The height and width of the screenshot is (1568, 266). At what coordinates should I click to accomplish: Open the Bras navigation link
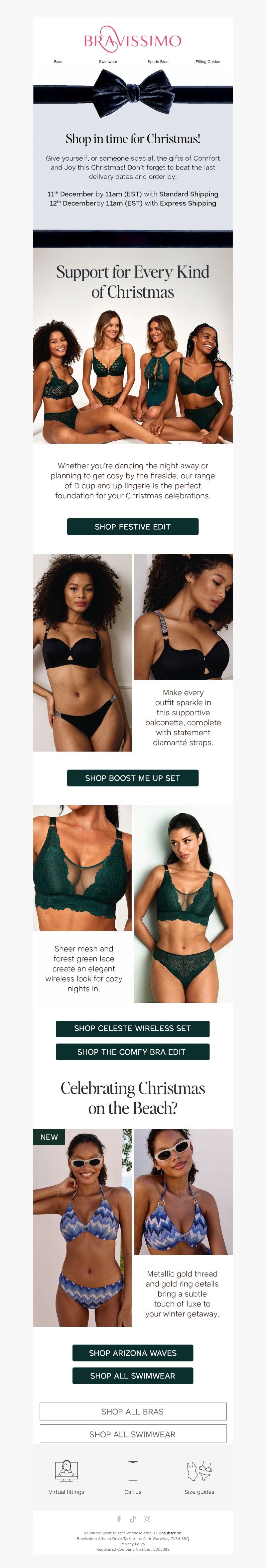coord(58,62)
